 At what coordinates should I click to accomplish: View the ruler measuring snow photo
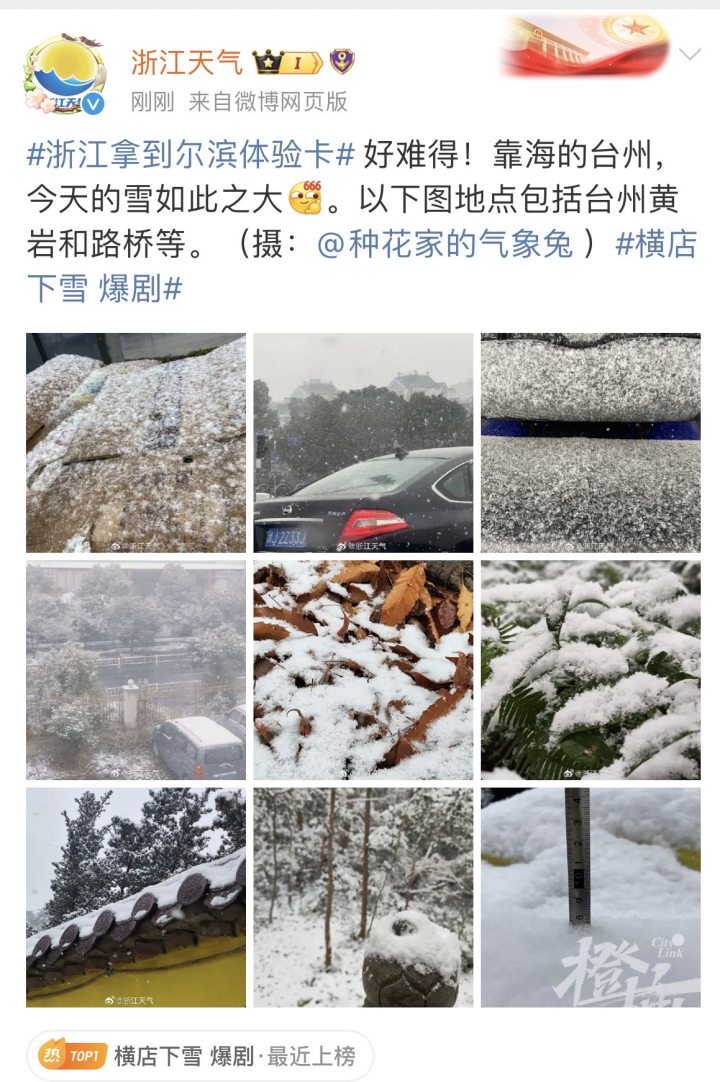pyautogui.click(x=590, y=897)
